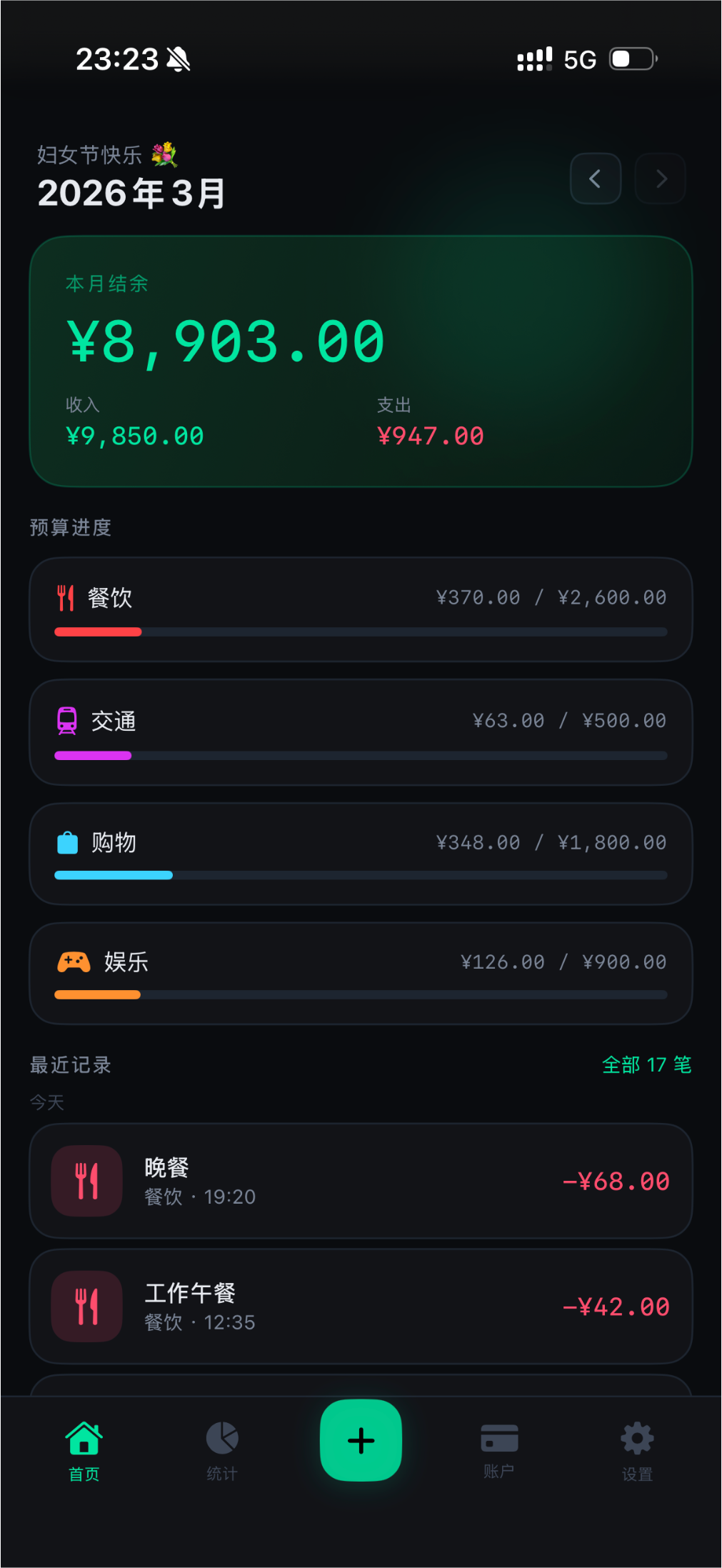Switch to the 账户 tab

coord(499,1450)
